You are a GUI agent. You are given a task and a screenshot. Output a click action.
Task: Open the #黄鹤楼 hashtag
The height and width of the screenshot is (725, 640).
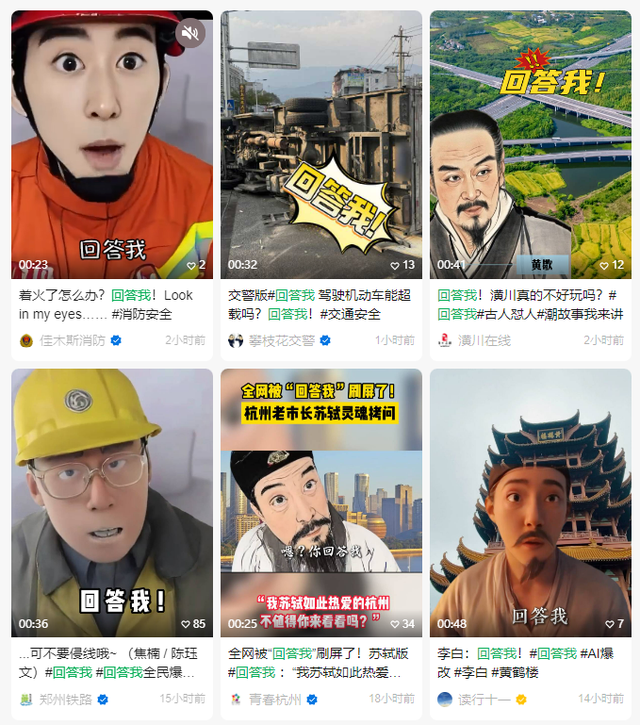[x=548, y=673]
